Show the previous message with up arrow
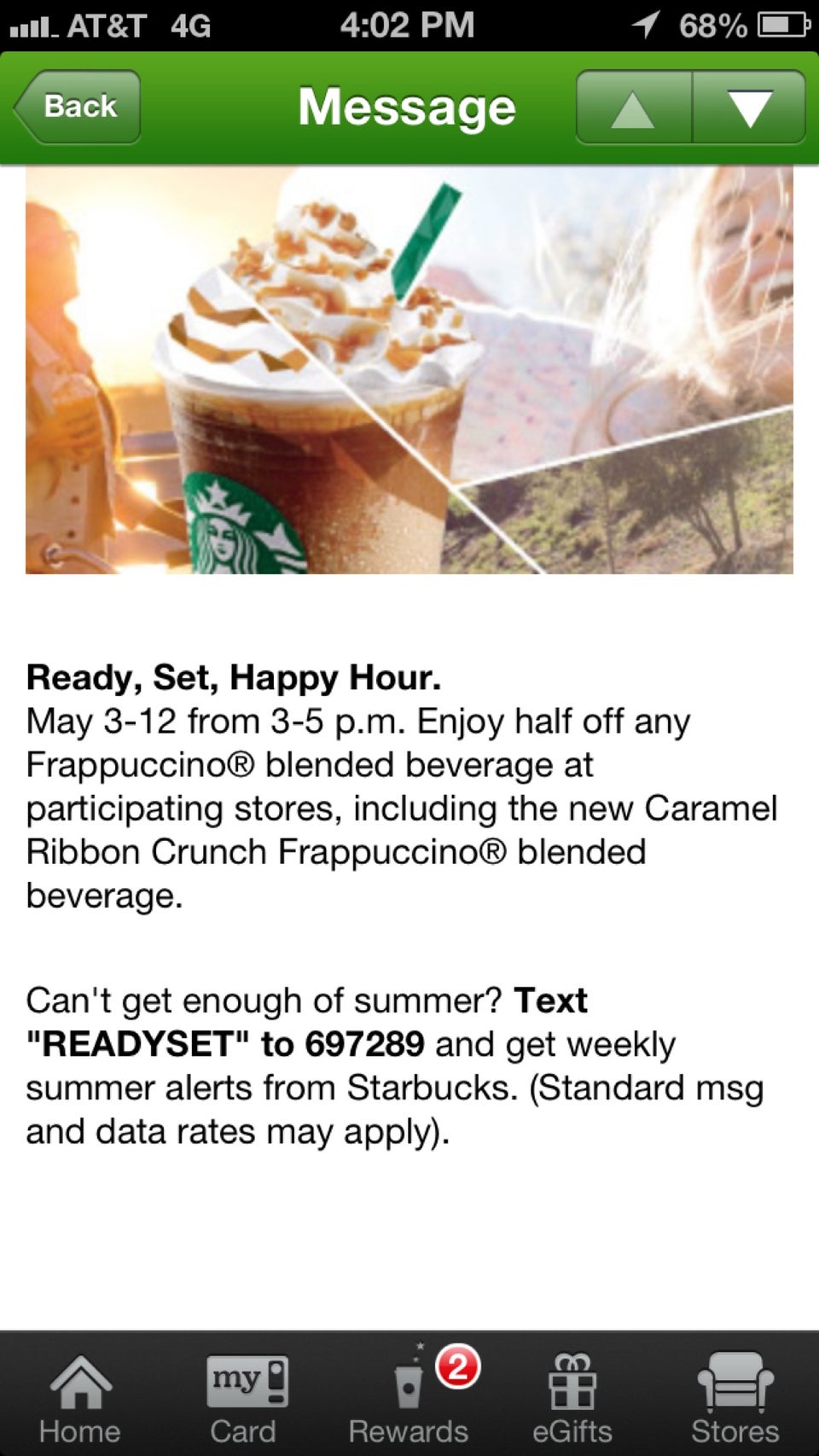Image resolution: width=819 pixels, height=1456 pixels. 633,107
